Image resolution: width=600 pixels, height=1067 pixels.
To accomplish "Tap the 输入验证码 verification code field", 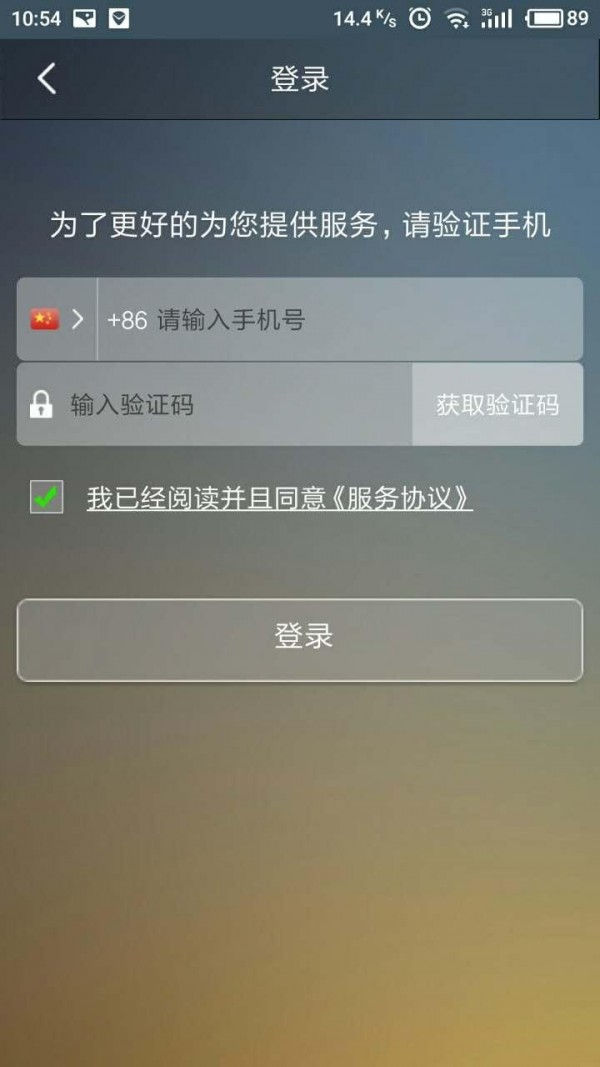I will tap(230, 405).
